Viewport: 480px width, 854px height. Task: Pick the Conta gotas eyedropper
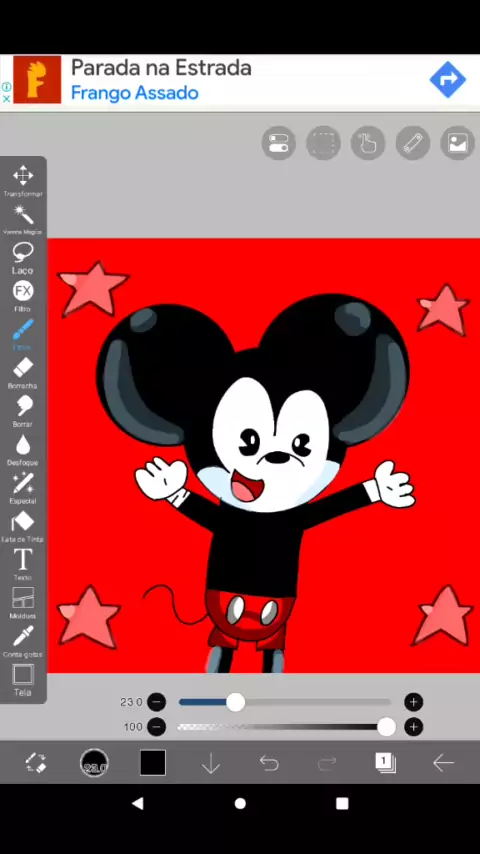click(23, 642)
